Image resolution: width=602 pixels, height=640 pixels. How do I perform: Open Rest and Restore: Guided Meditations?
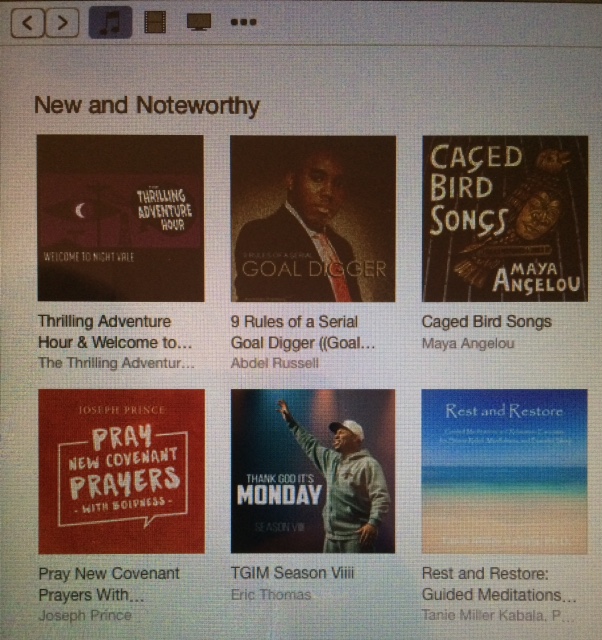(504, 471)
